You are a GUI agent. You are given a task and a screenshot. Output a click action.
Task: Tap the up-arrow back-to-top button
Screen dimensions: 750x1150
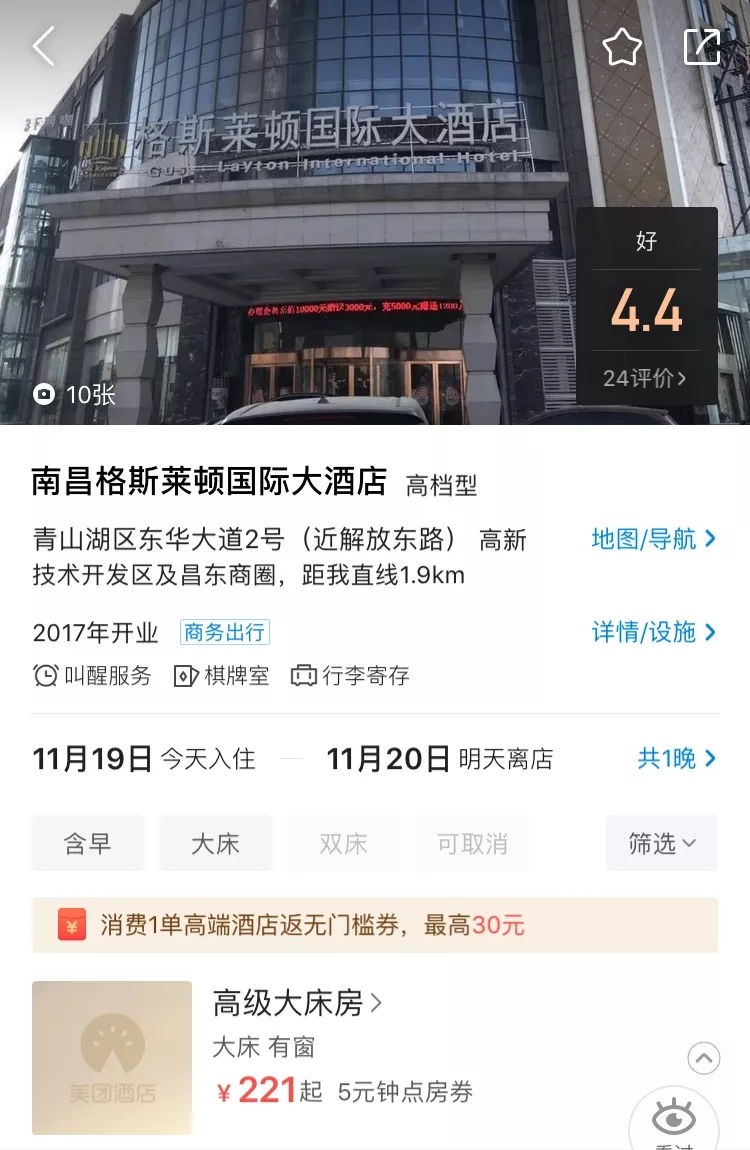pos(704,1058)
